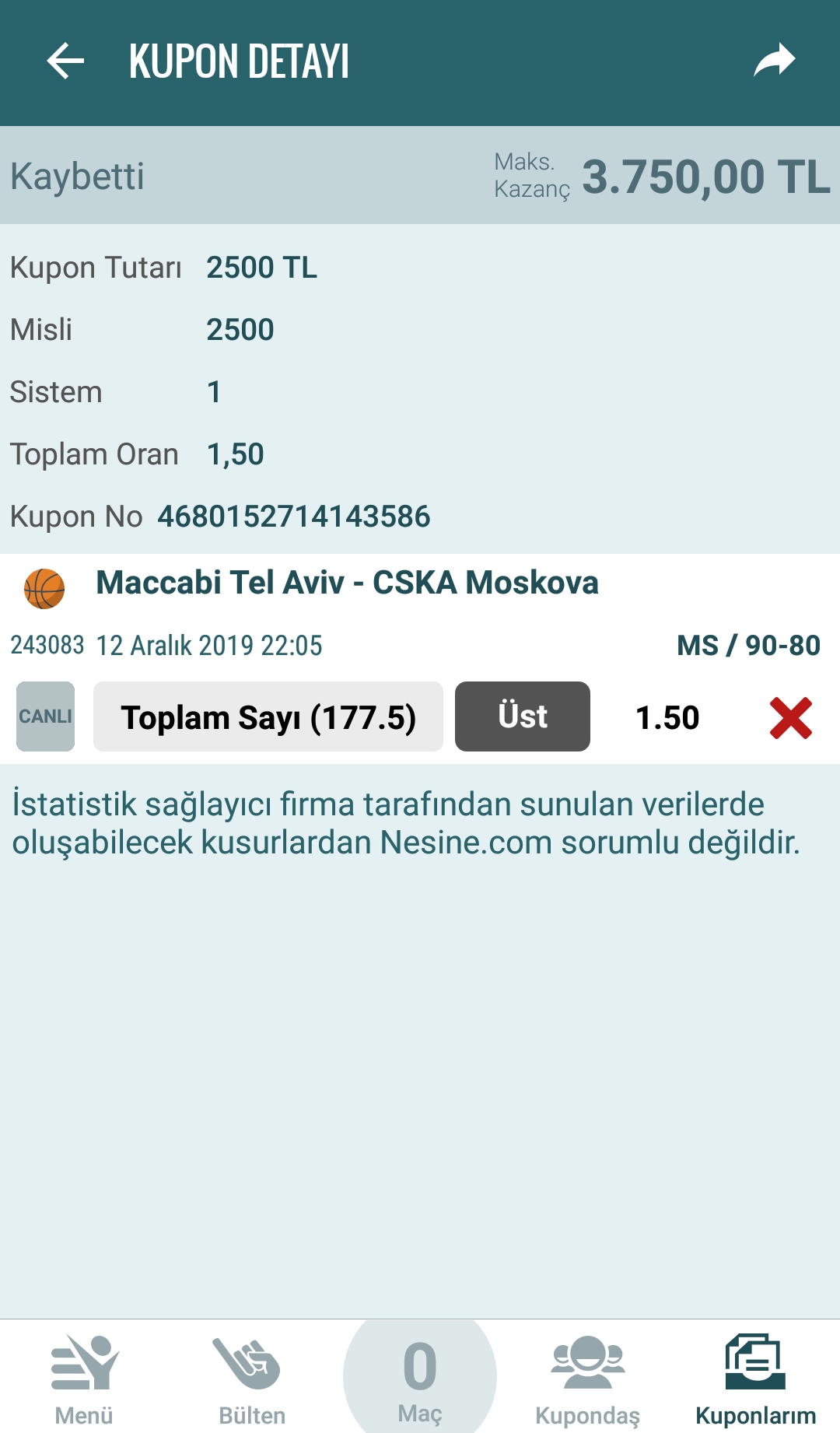840x1433 pixels.
Task: Go to the Kupondaş tab
Action: point(587,1379)
